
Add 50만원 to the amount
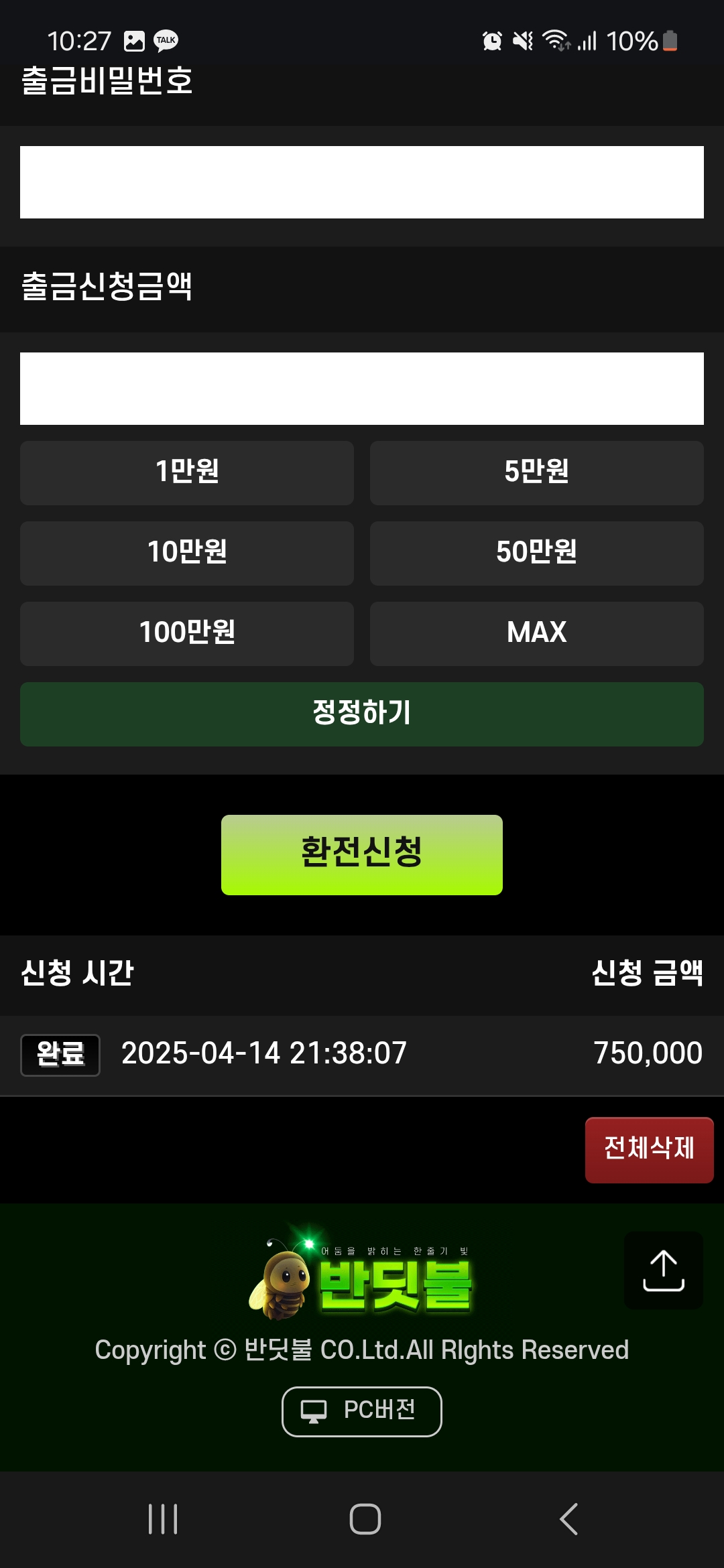coord(536,553)
